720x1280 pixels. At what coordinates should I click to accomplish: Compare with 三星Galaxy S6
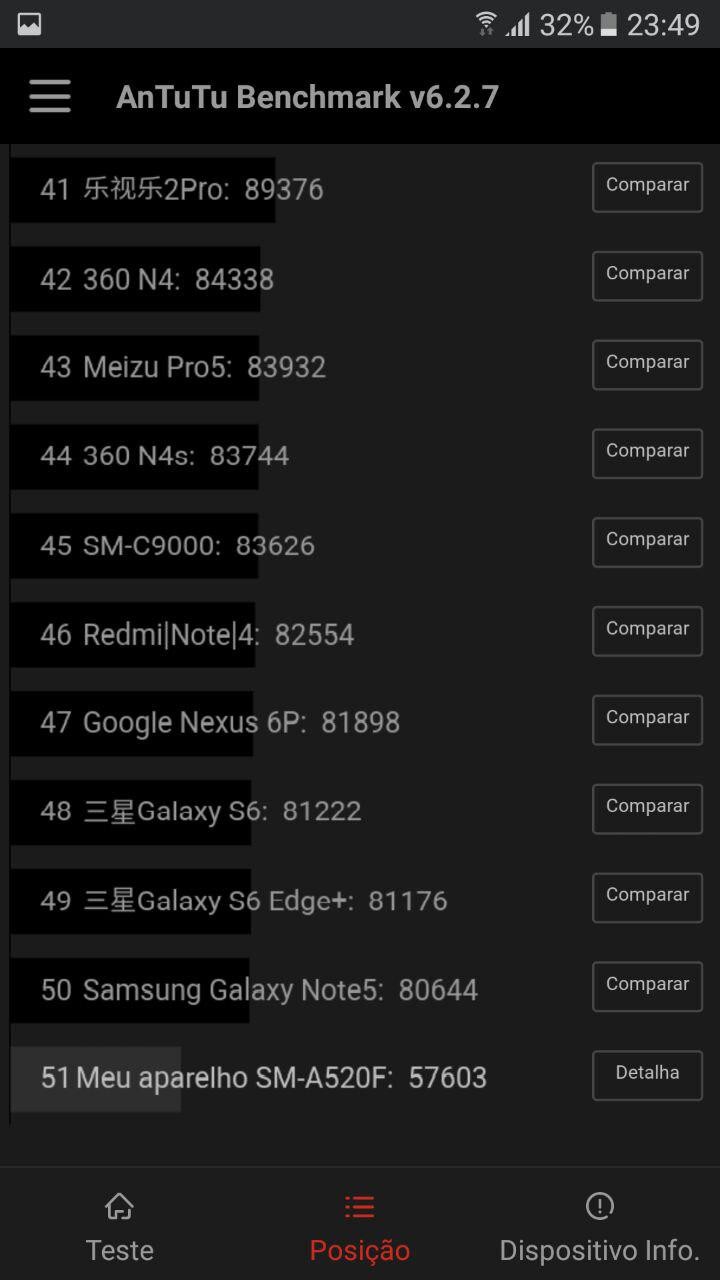647,809
